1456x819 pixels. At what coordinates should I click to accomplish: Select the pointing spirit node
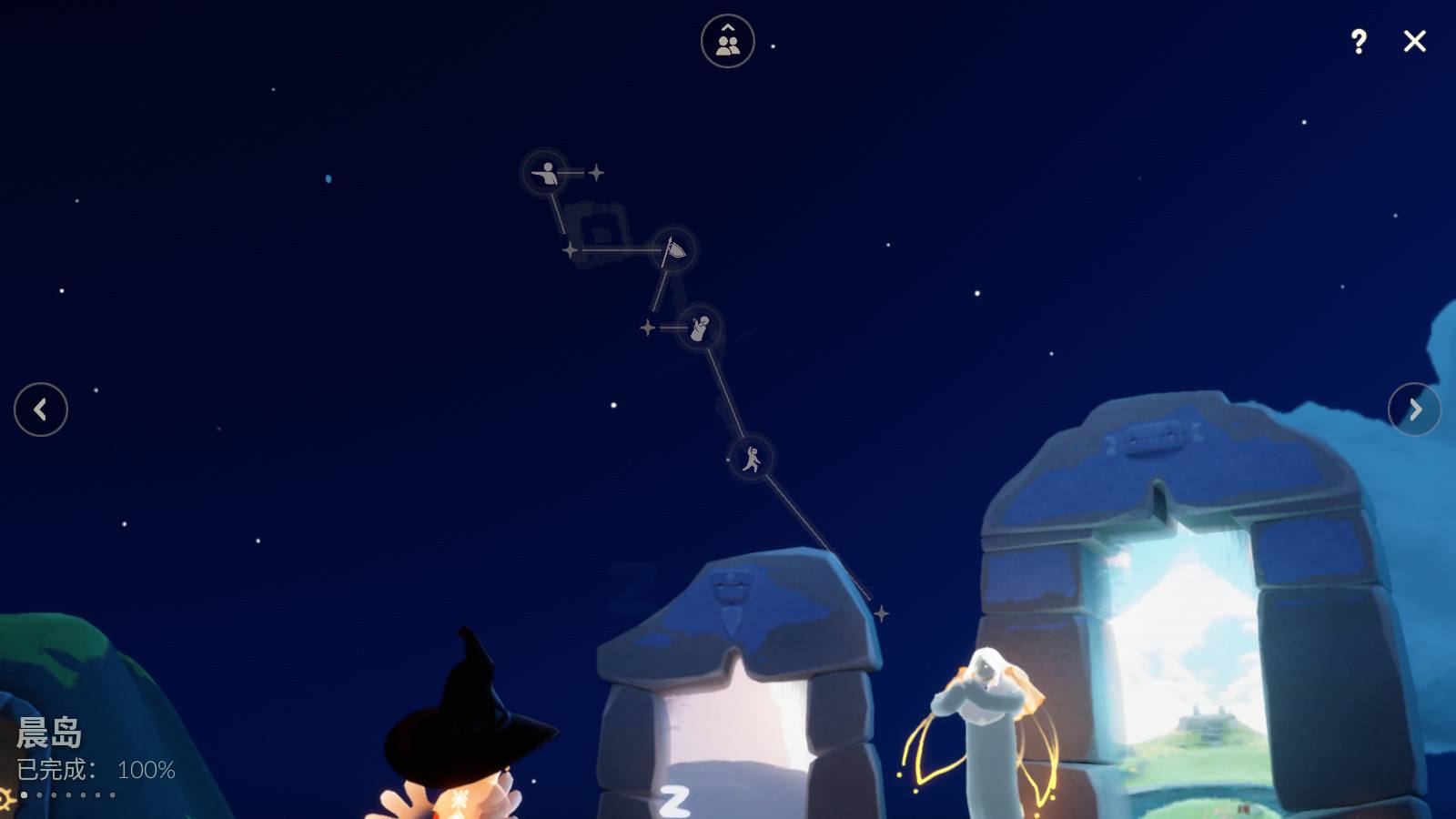tap(545, 172)
